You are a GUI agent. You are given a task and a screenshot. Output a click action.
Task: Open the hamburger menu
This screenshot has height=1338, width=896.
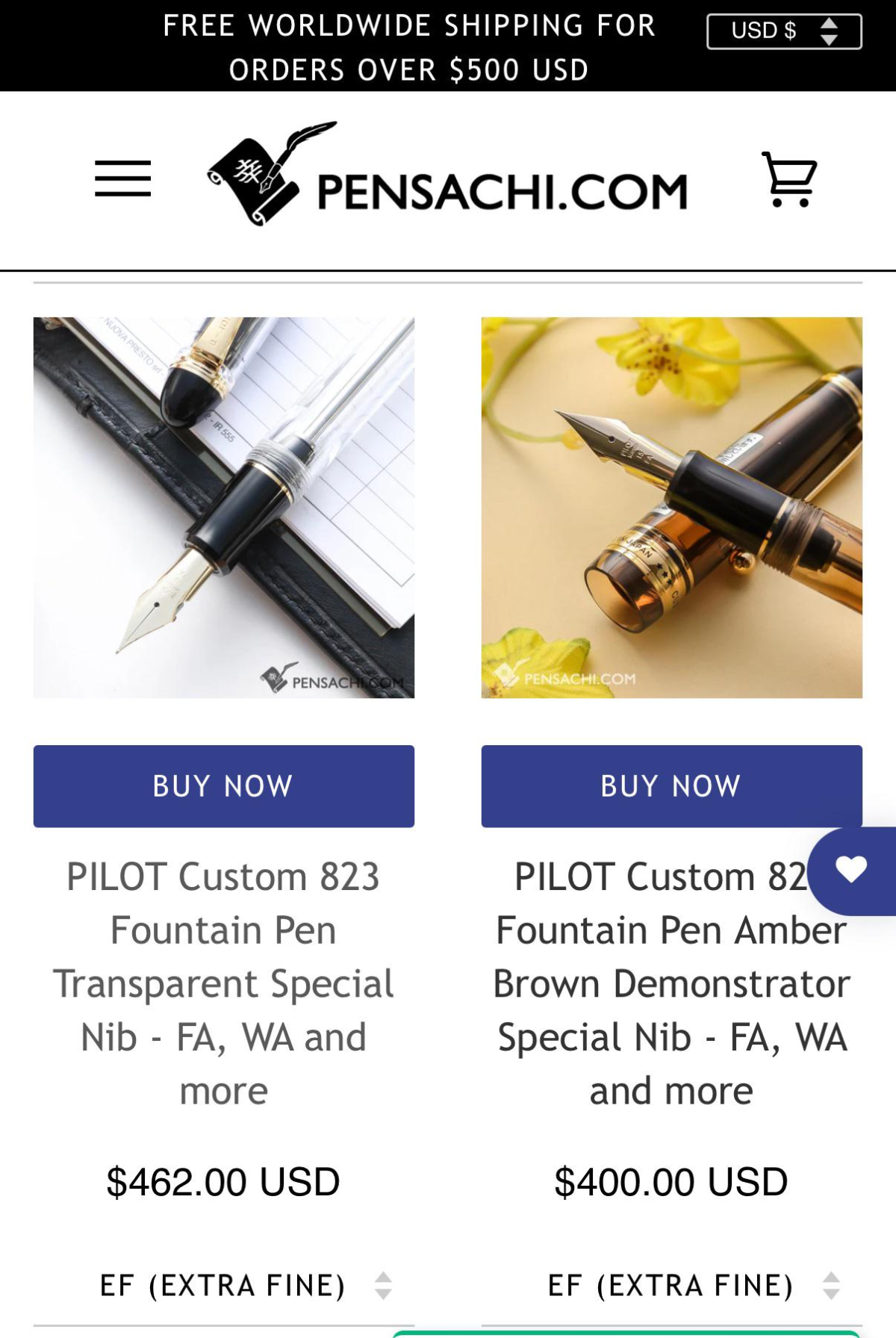[x=122, y=178]
